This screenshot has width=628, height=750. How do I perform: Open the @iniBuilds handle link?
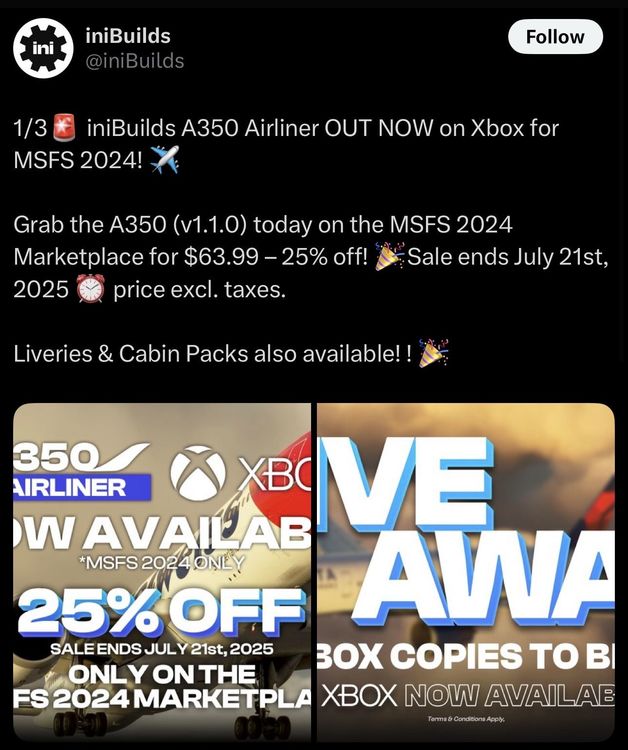tap(135, 61)
